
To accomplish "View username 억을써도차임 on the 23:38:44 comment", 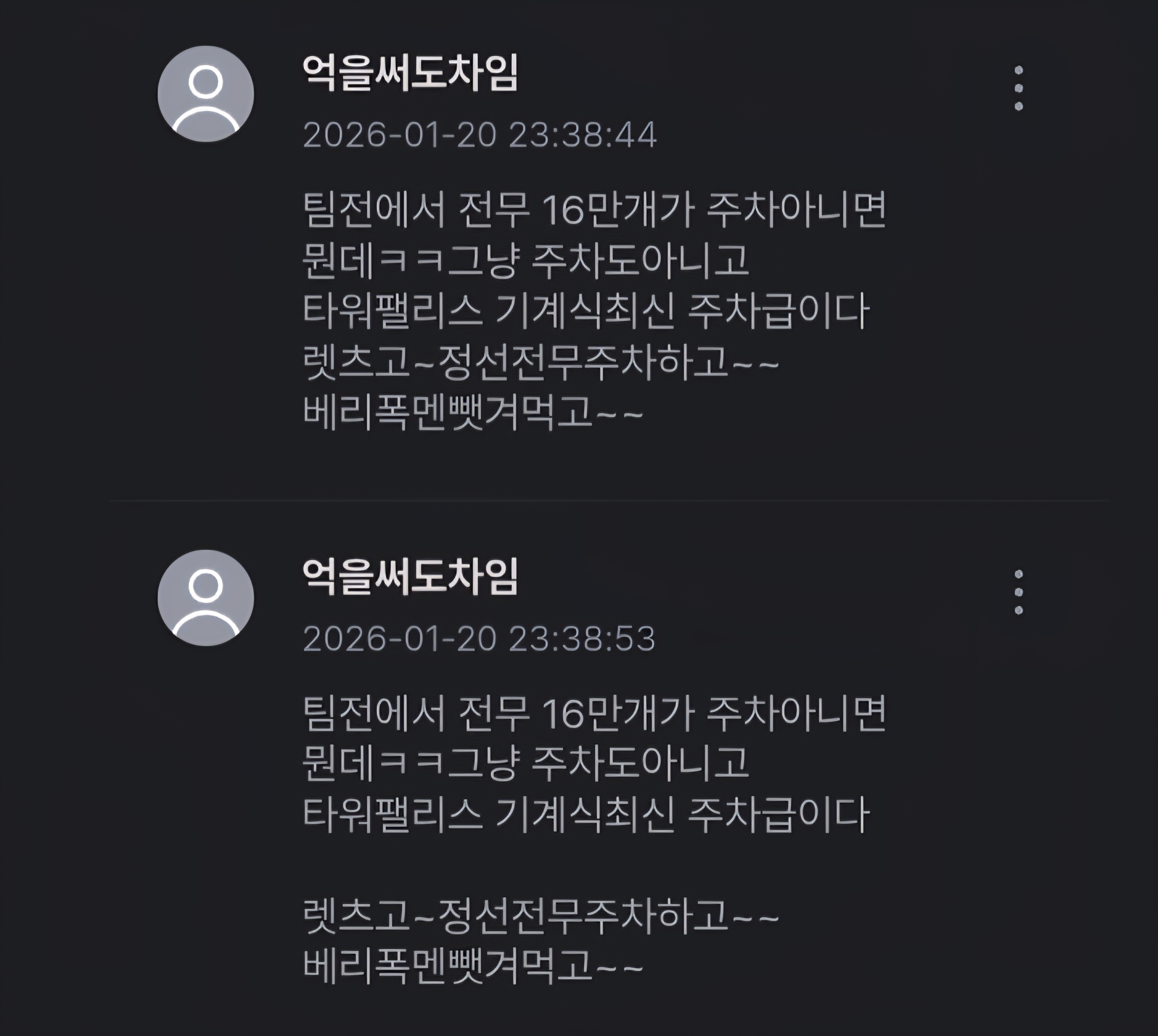I will point(410,72).
